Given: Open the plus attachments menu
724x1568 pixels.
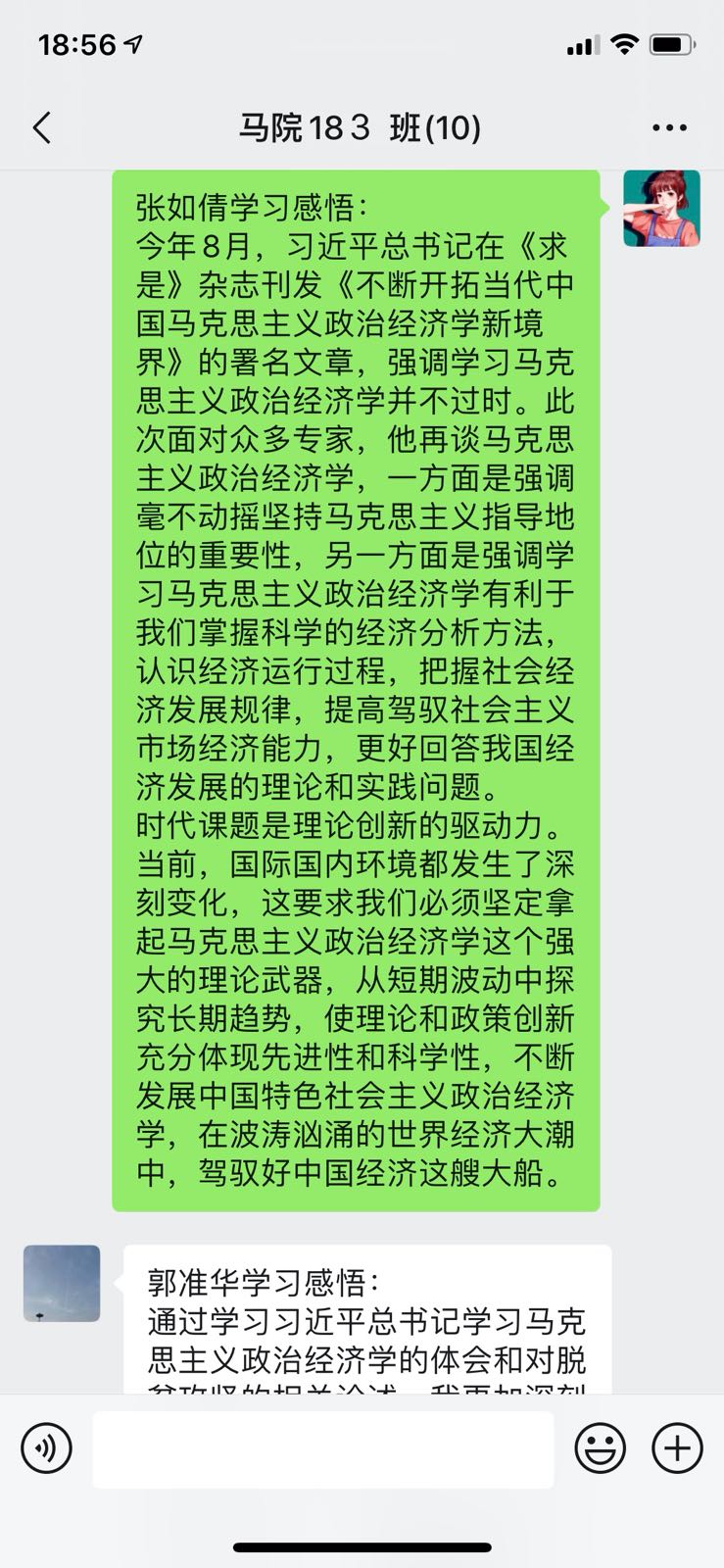Looking at the screenshot, I should click(678, 1447).
